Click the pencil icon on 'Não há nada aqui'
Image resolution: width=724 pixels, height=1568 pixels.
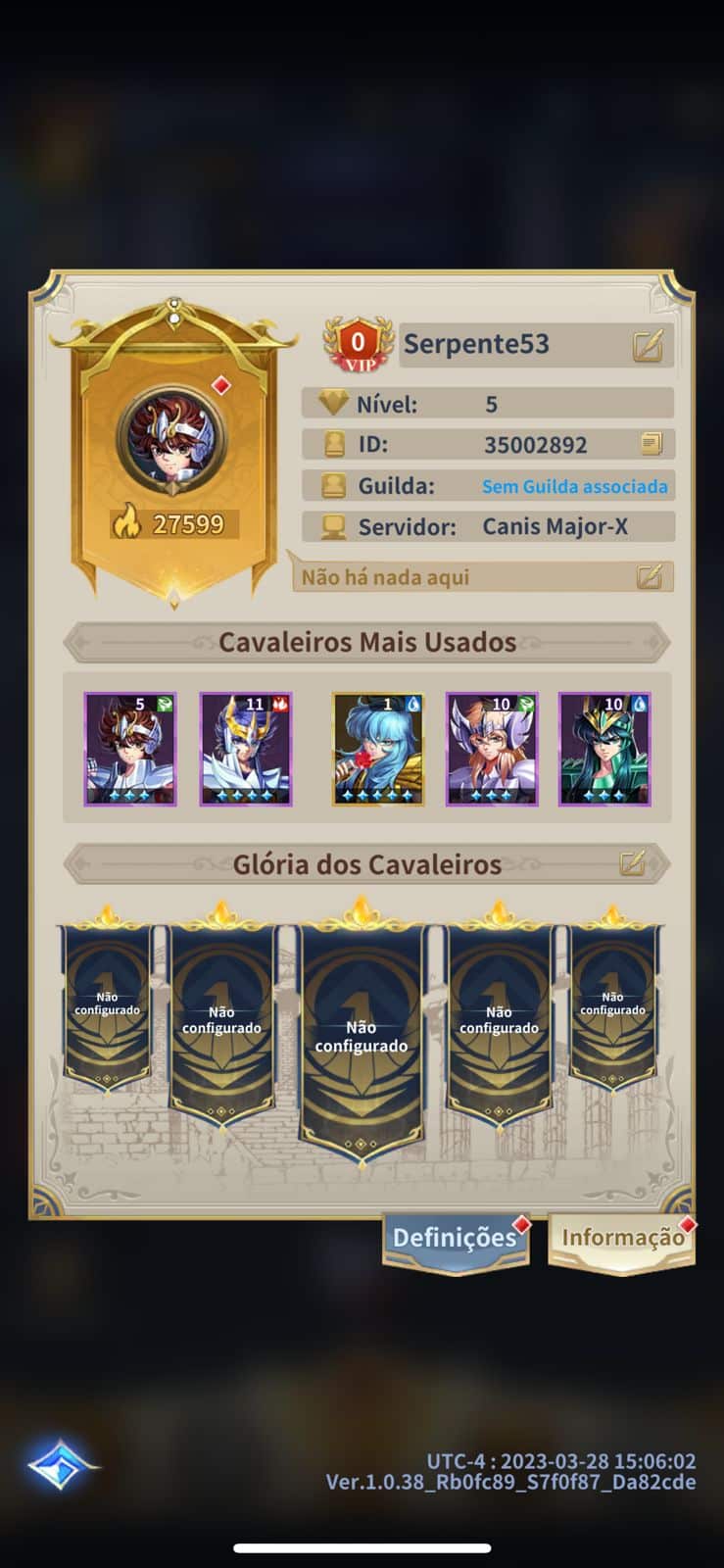(652, 577)
